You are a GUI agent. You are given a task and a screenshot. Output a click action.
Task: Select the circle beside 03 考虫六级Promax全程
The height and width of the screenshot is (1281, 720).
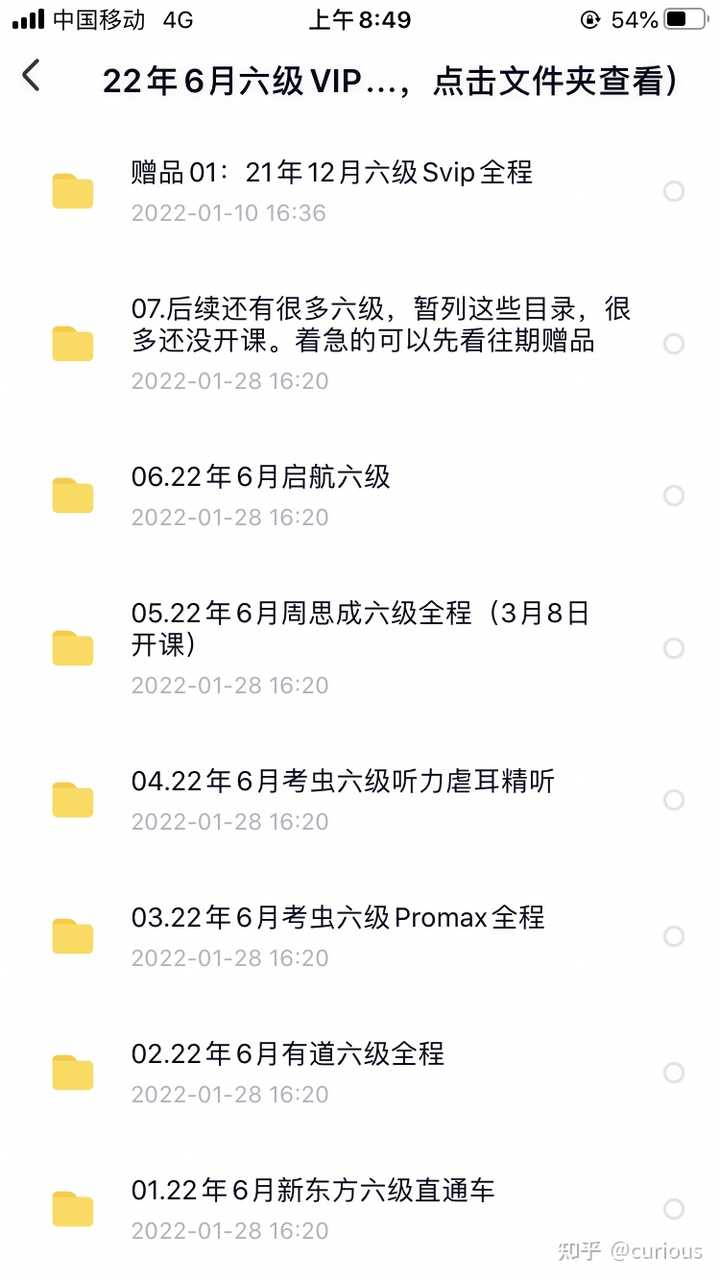[x=674, y=936]
